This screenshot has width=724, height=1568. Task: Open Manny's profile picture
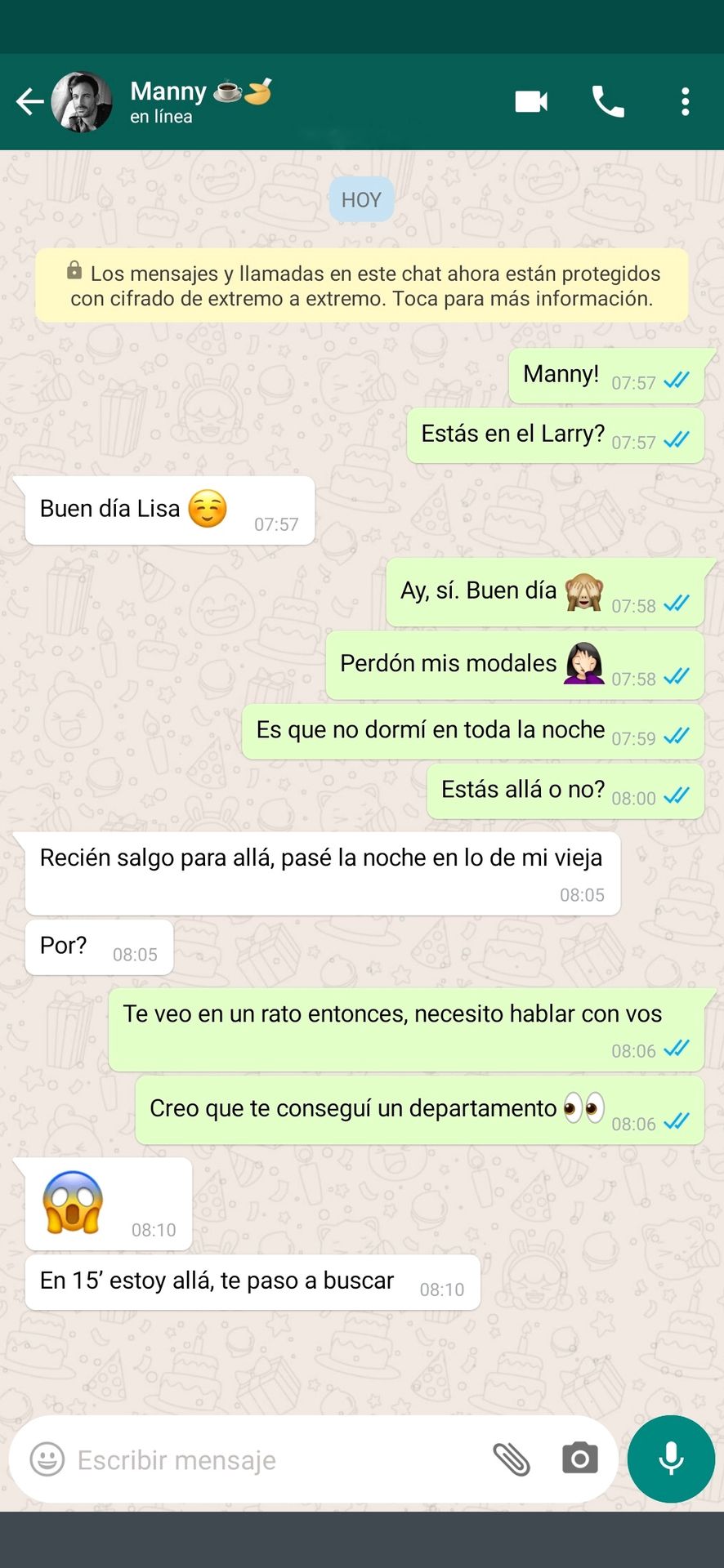click(82, 102)
